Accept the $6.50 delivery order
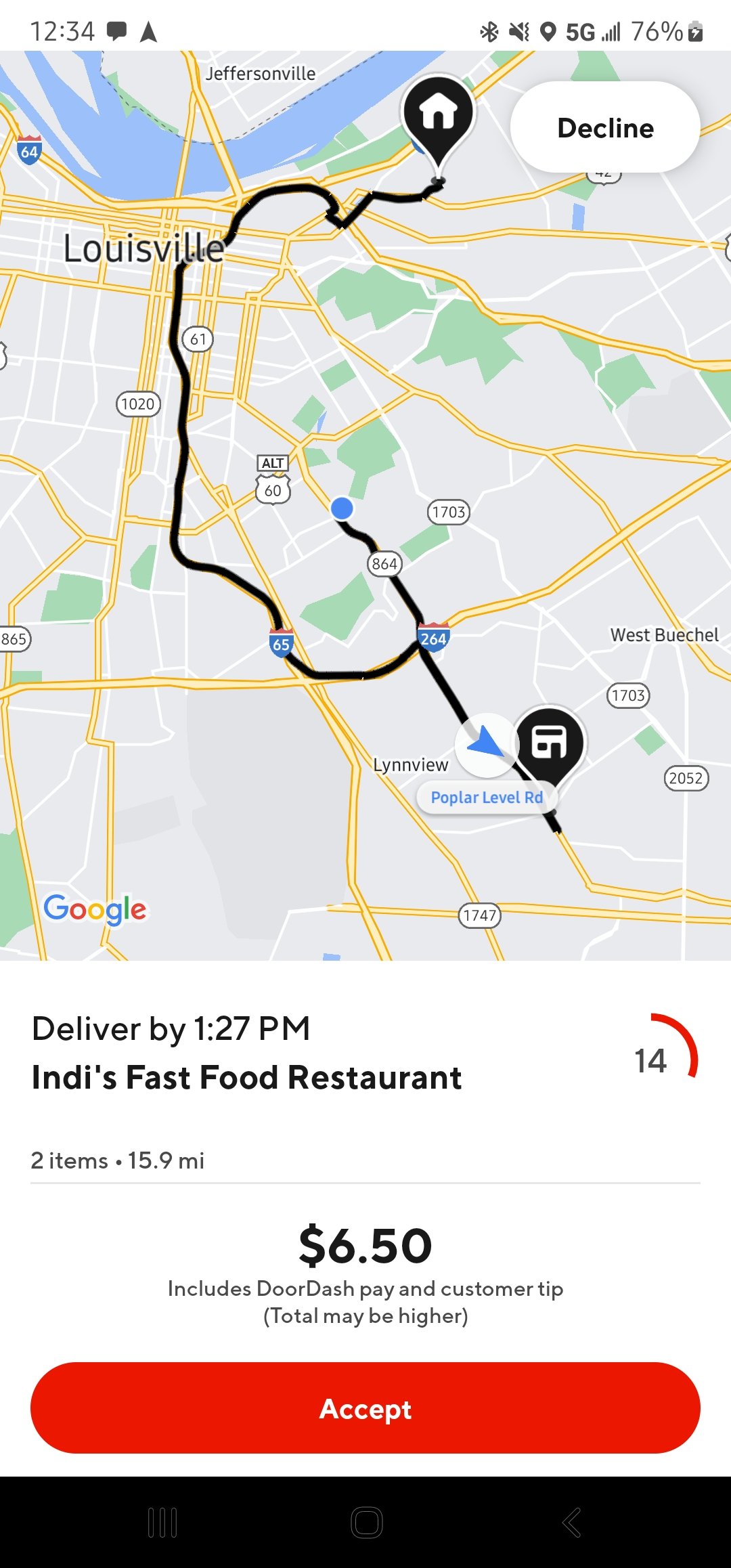The height and width of the screenshot is (1568, 731). (x=365, y=1408)
